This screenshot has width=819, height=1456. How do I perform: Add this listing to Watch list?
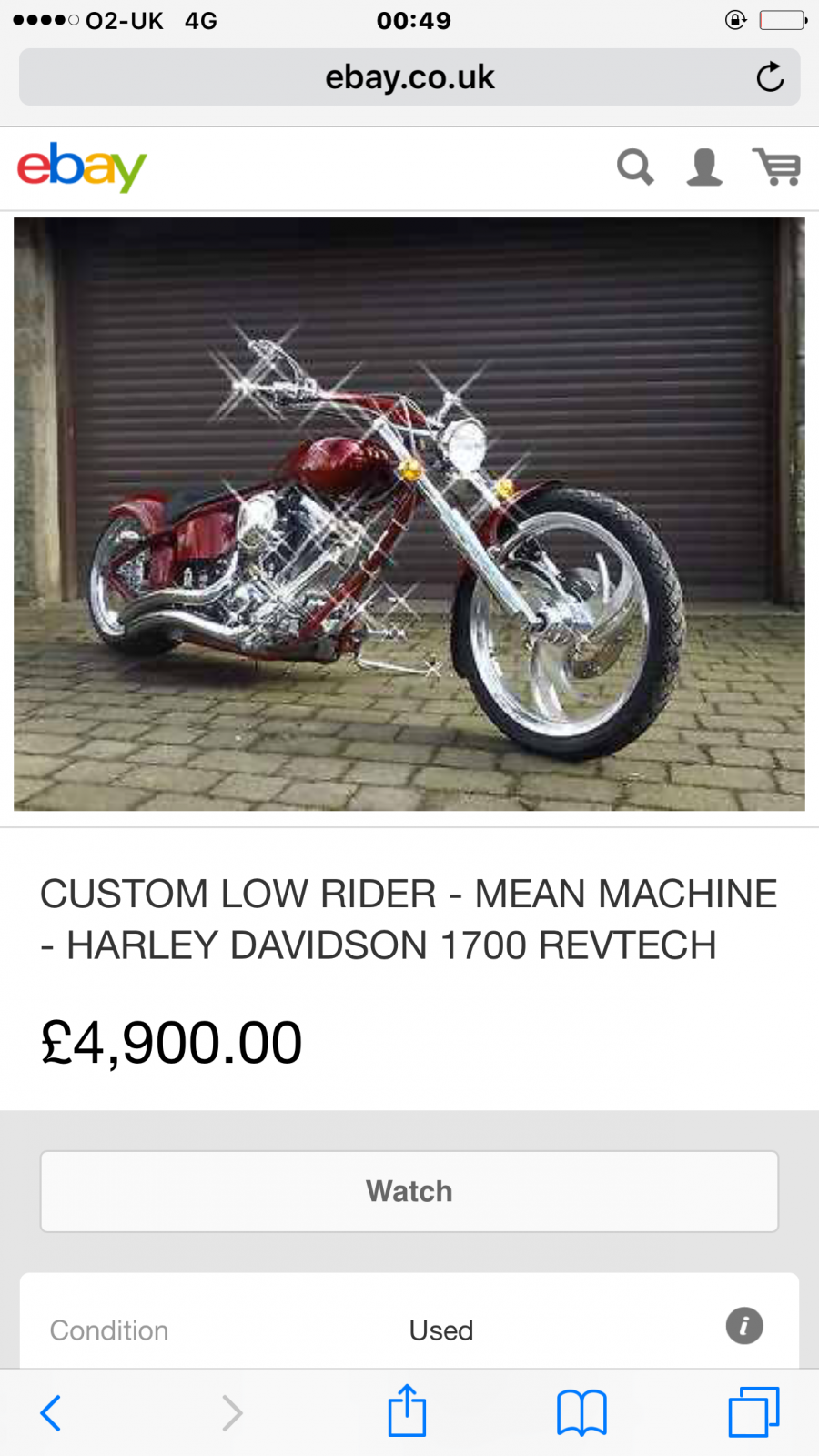[409, 1191]
